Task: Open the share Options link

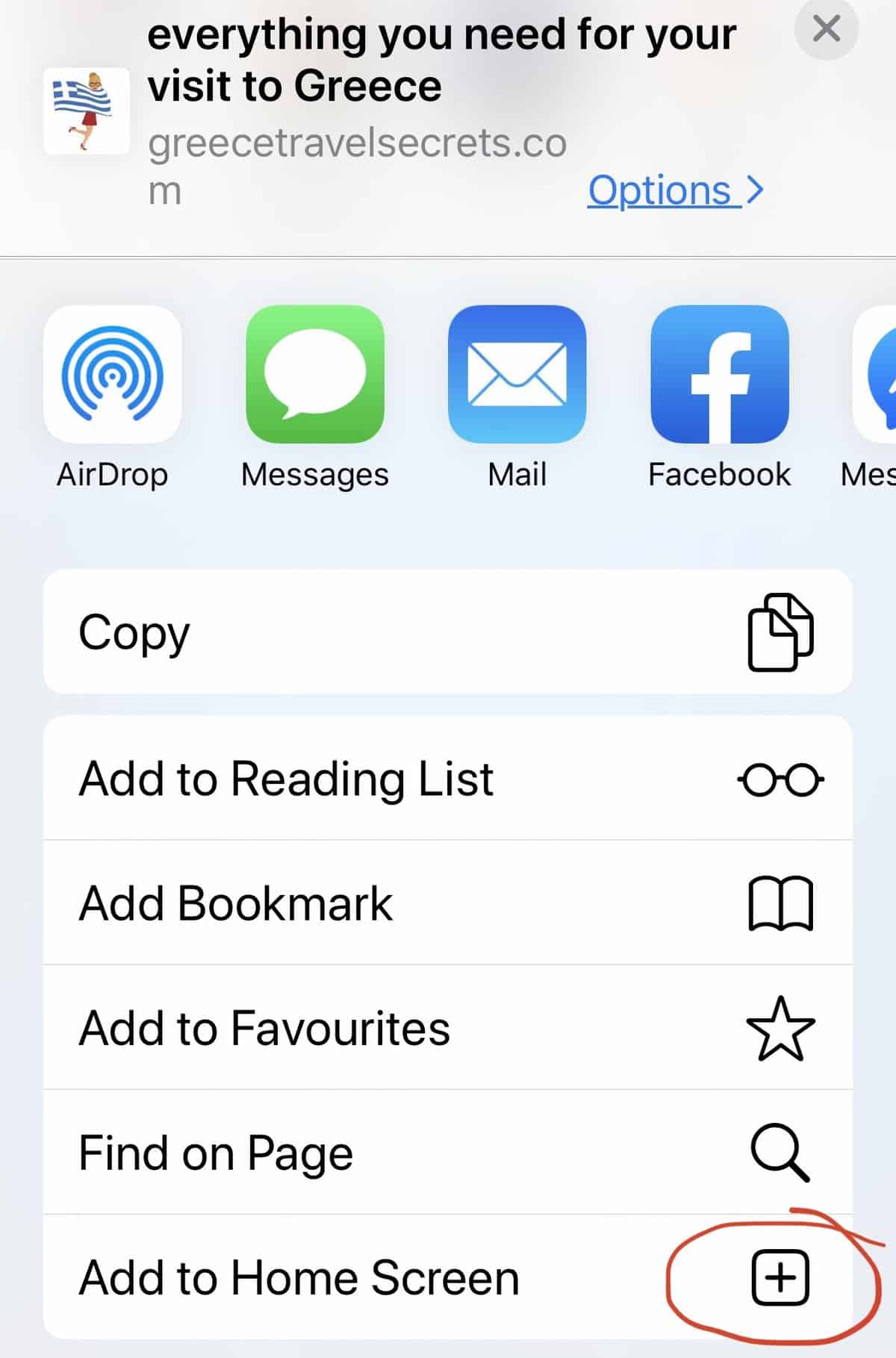Action: click(674, 190)
